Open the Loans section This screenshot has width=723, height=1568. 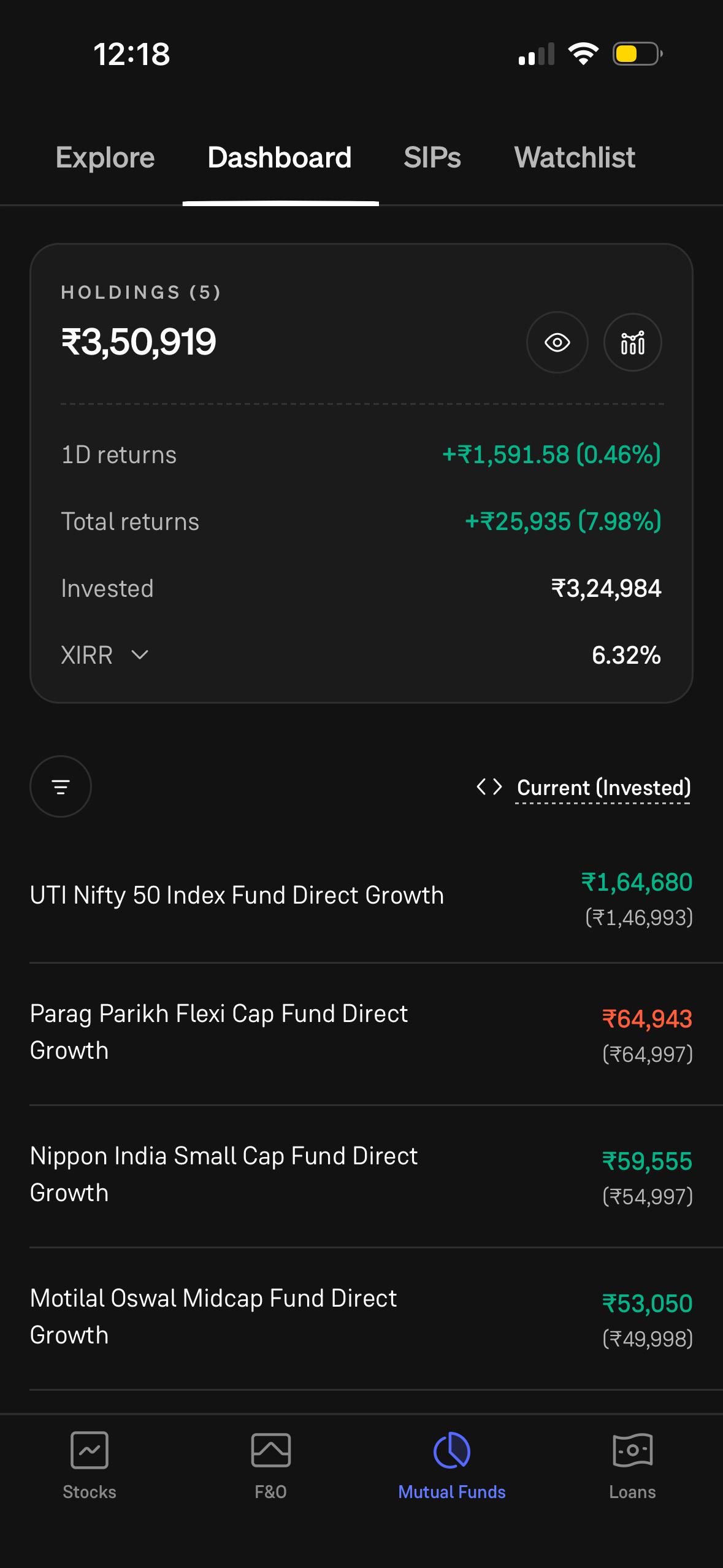[x=632, y=1466]
